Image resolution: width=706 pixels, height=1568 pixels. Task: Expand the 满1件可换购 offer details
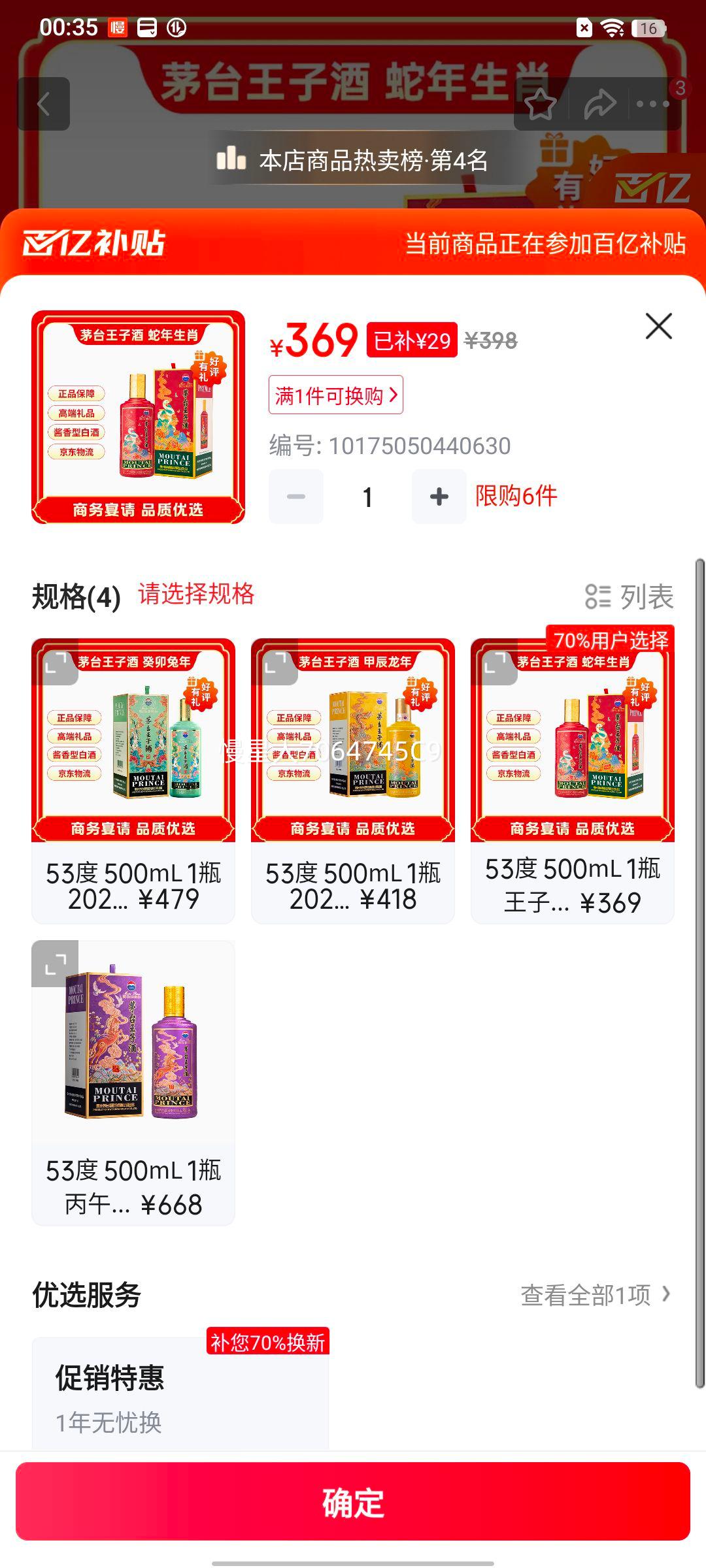coord(337,396)
